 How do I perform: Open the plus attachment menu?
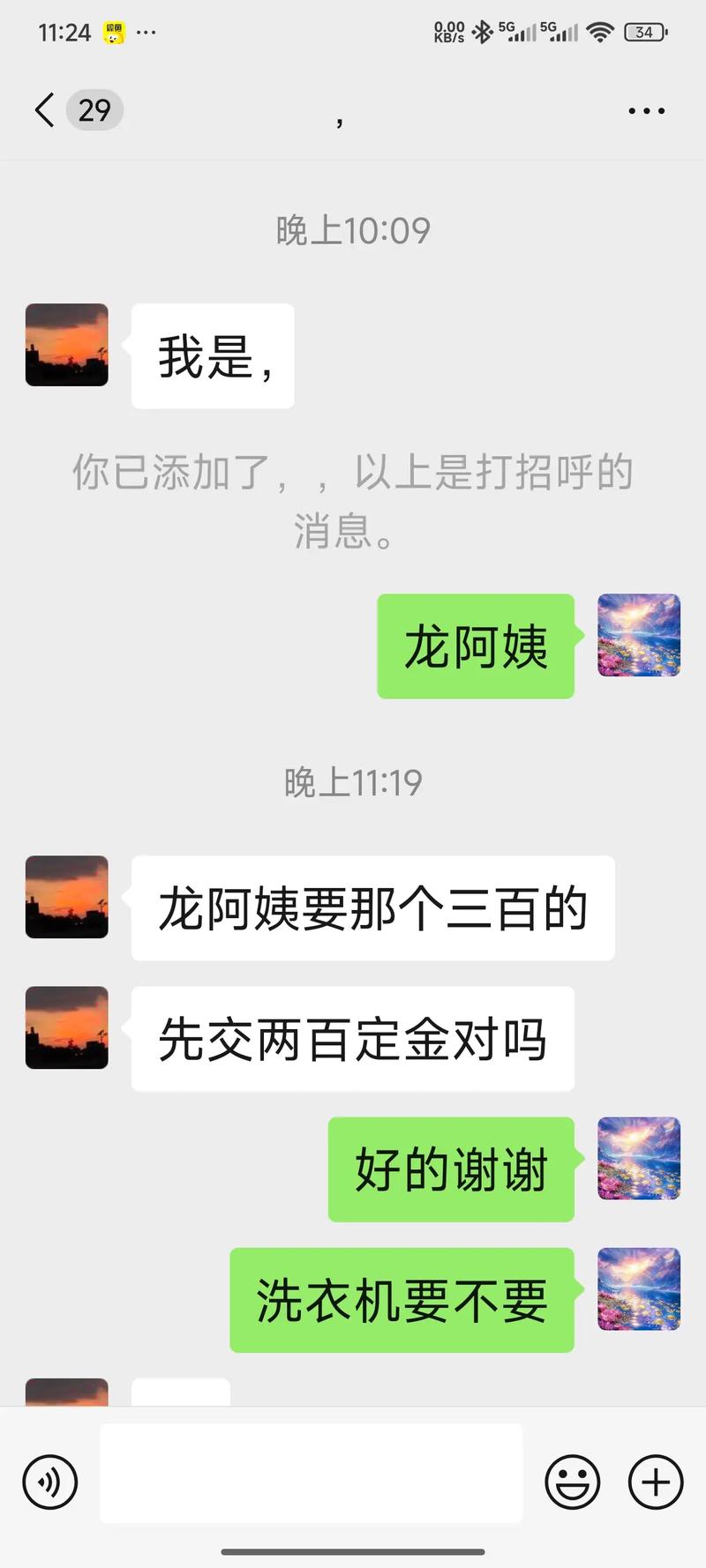655,1482
